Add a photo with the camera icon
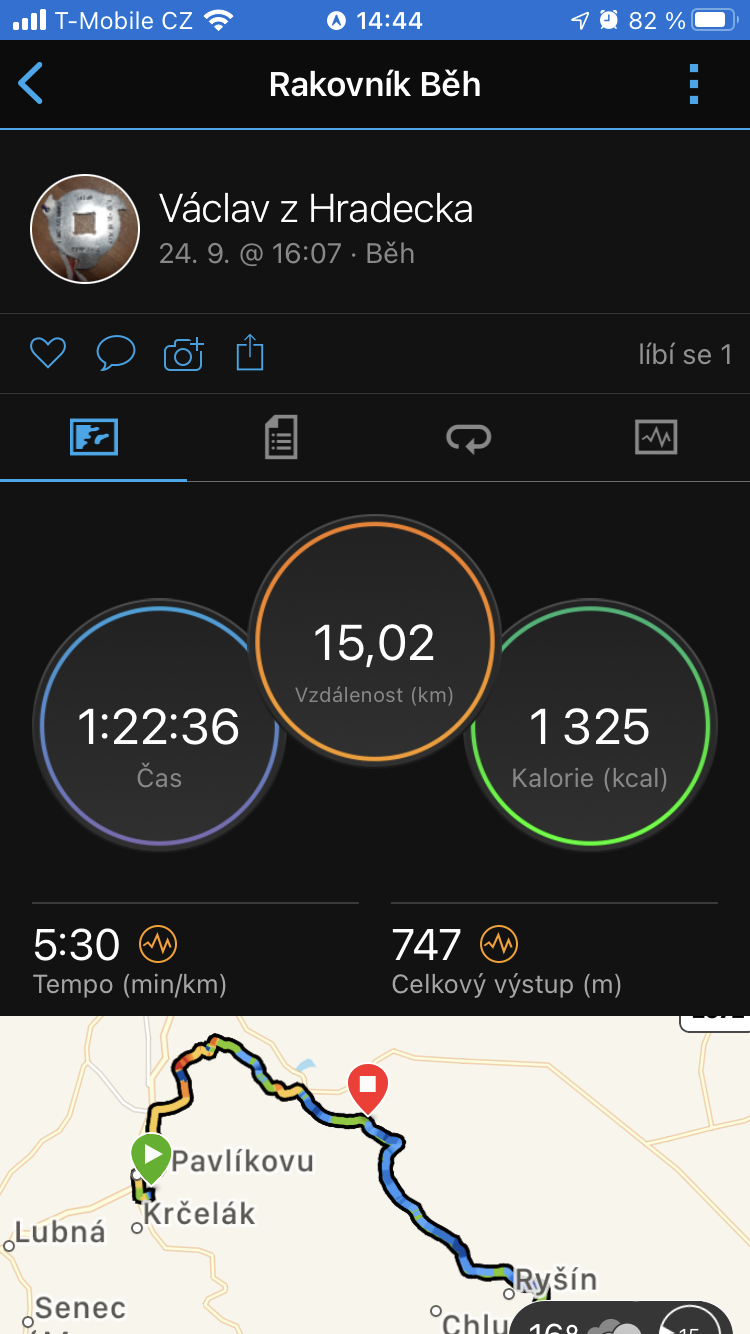Image resolution: width=750 pixels, height=1334 pixels. 183,354
